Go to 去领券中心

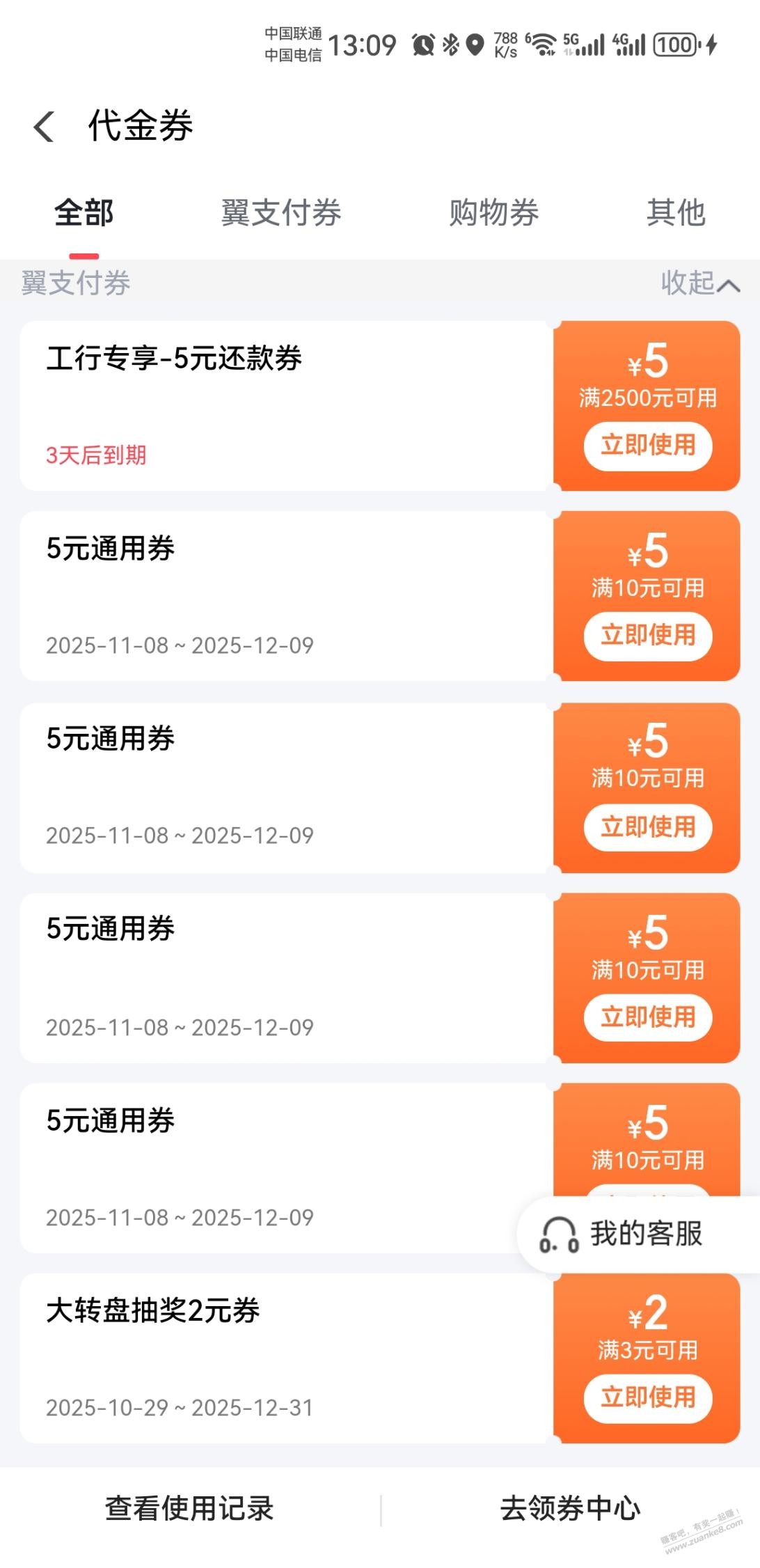pyautogui.click(x=570, y=1508)
